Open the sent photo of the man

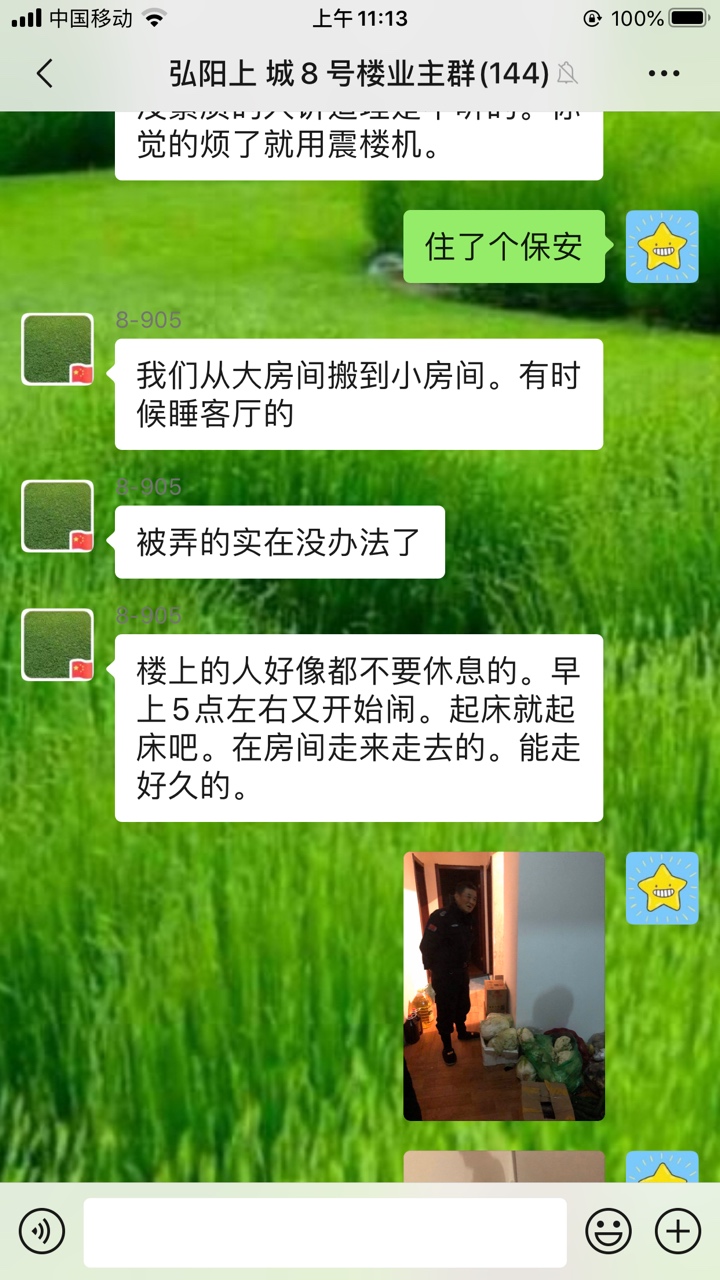coord(504,986)
